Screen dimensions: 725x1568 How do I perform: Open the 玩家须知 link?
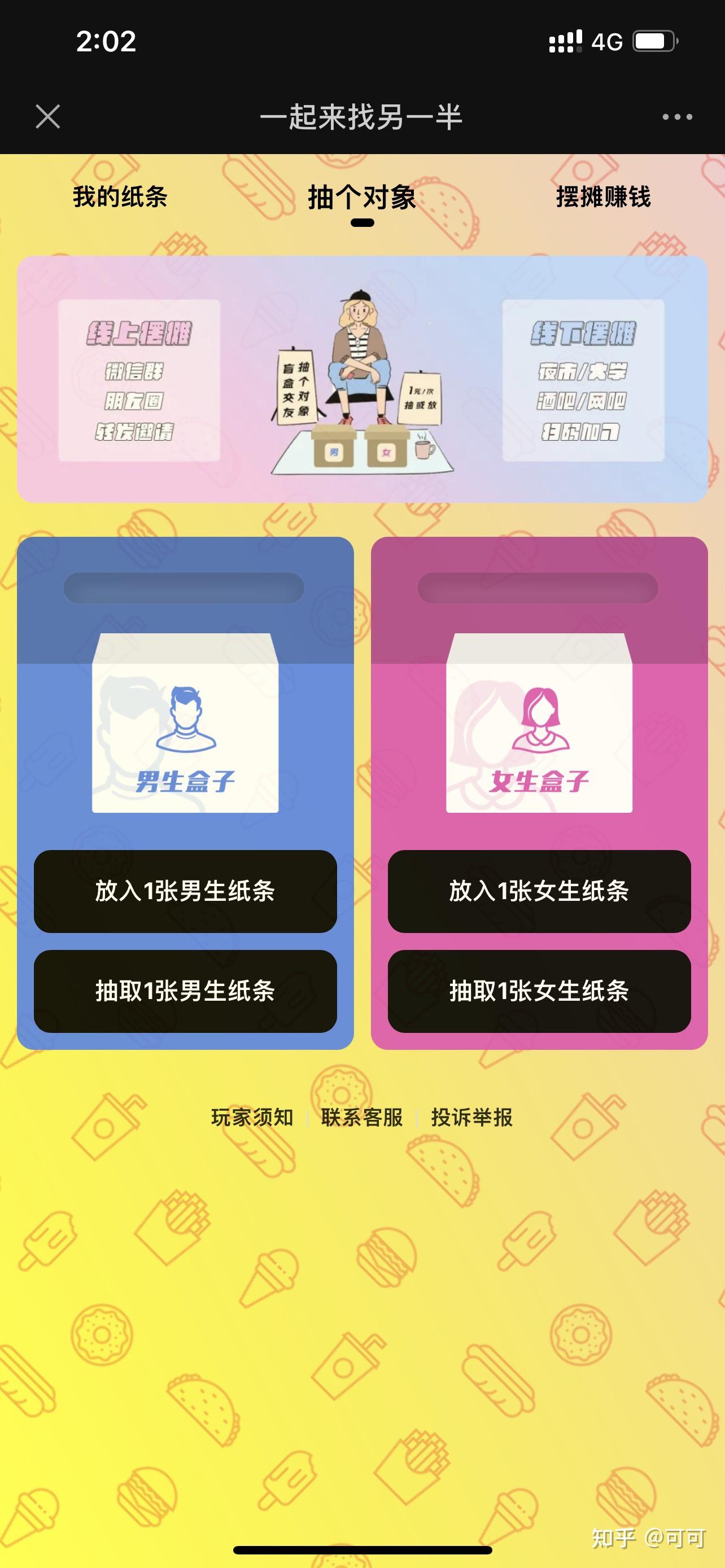[252, 1118]
